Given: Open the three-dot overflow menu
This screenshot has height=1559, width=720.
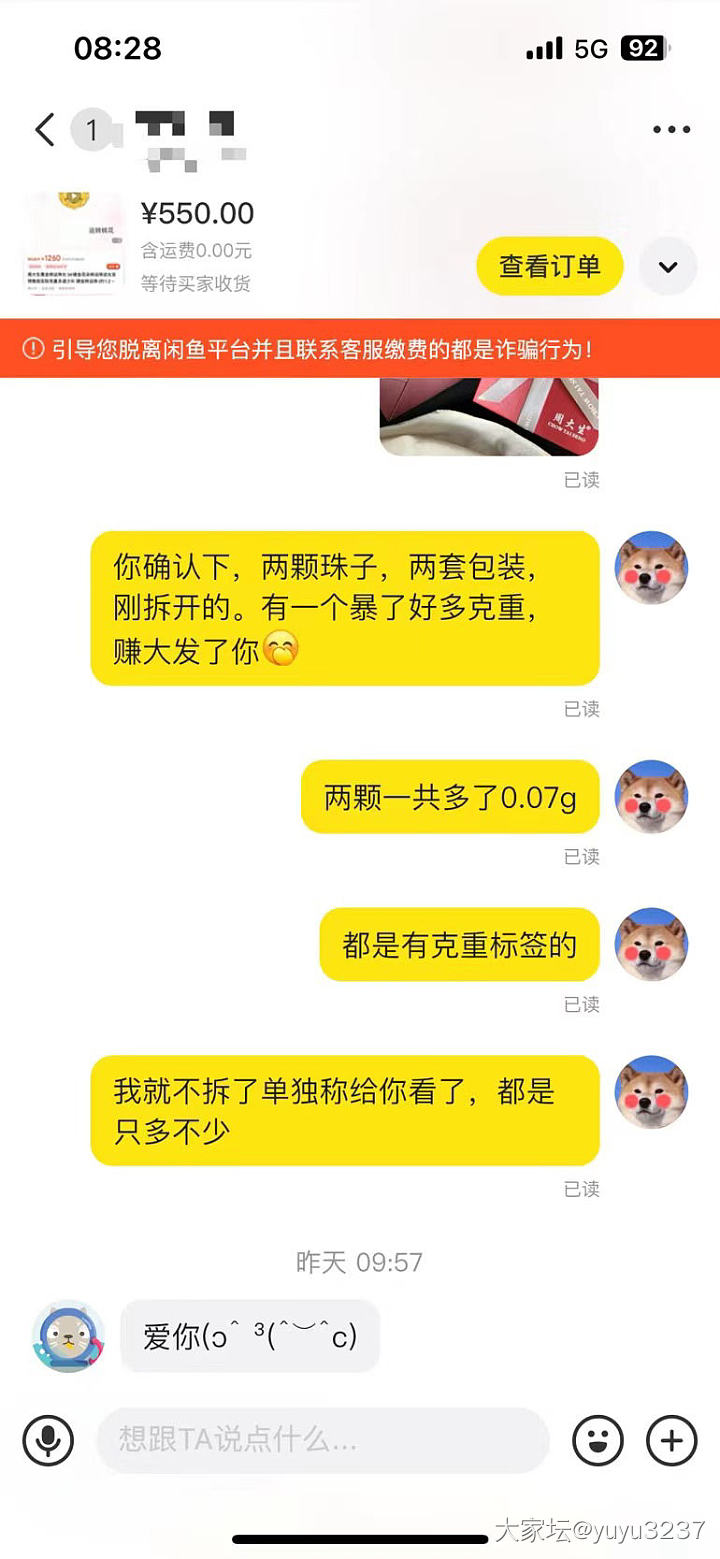Looking at the screenshot, I should [x=671, y=130].
